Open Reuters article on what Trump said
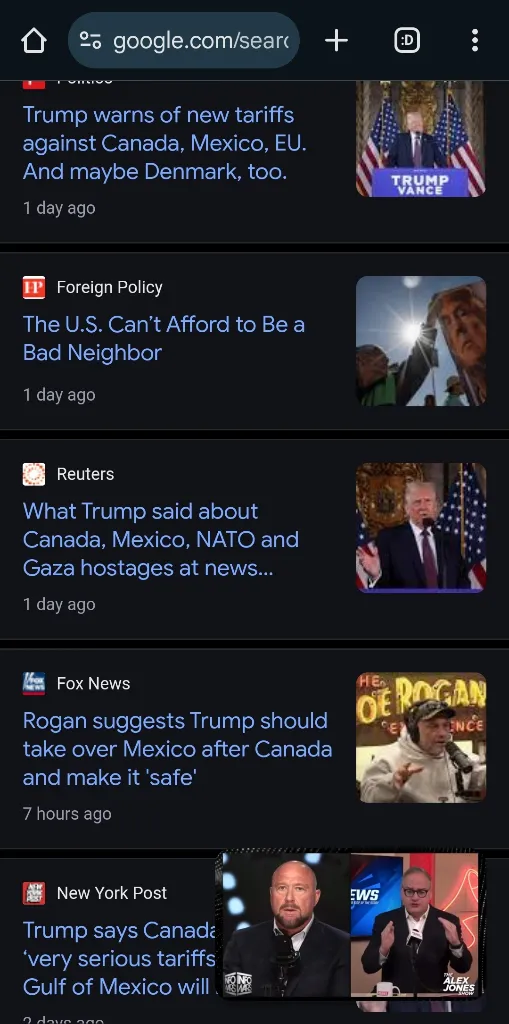 point(161,539)
